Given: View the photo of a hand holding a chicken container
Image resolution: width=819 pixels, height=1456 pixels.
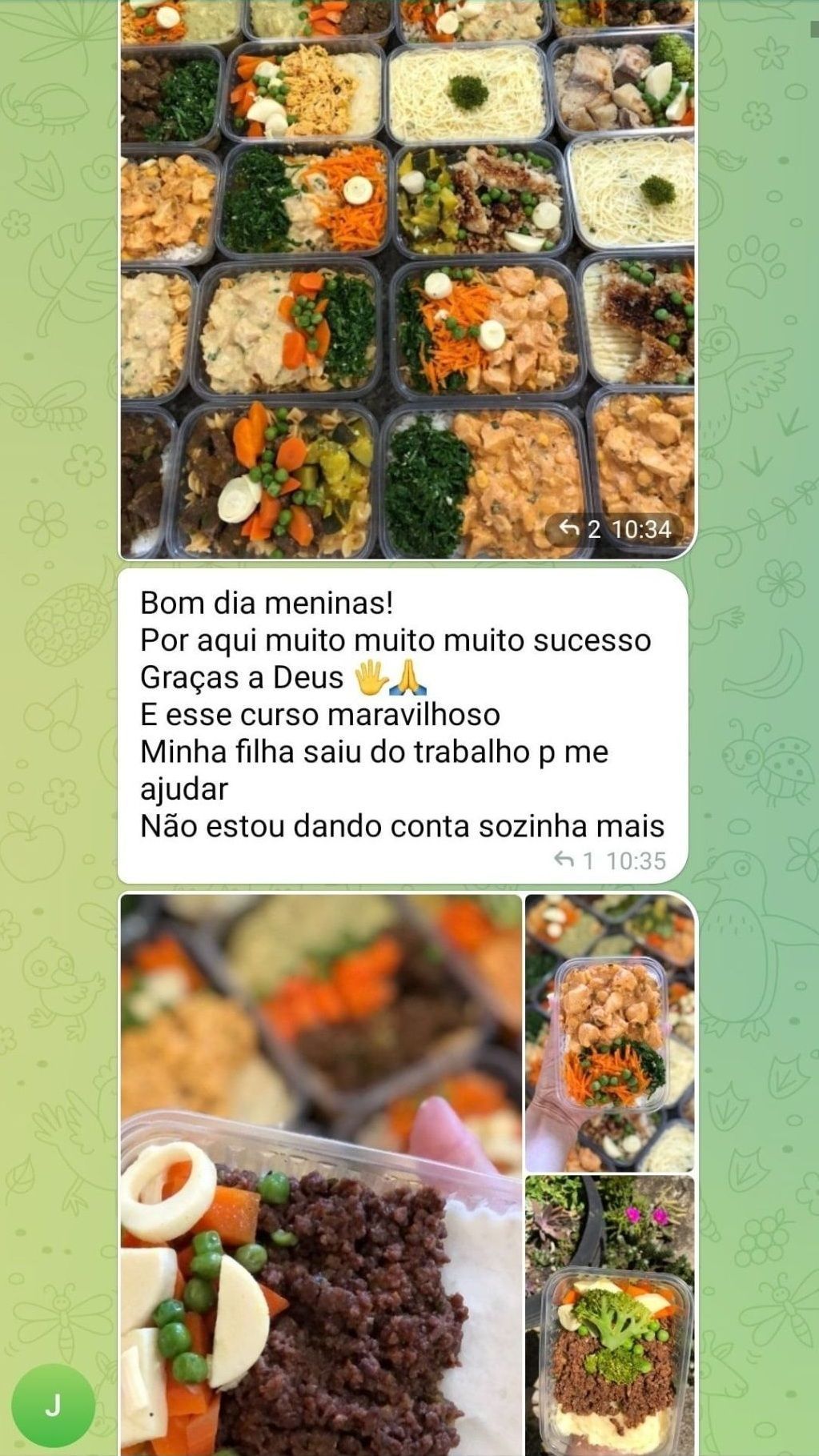Looking at the screenshot, I should coord(609,1033).
